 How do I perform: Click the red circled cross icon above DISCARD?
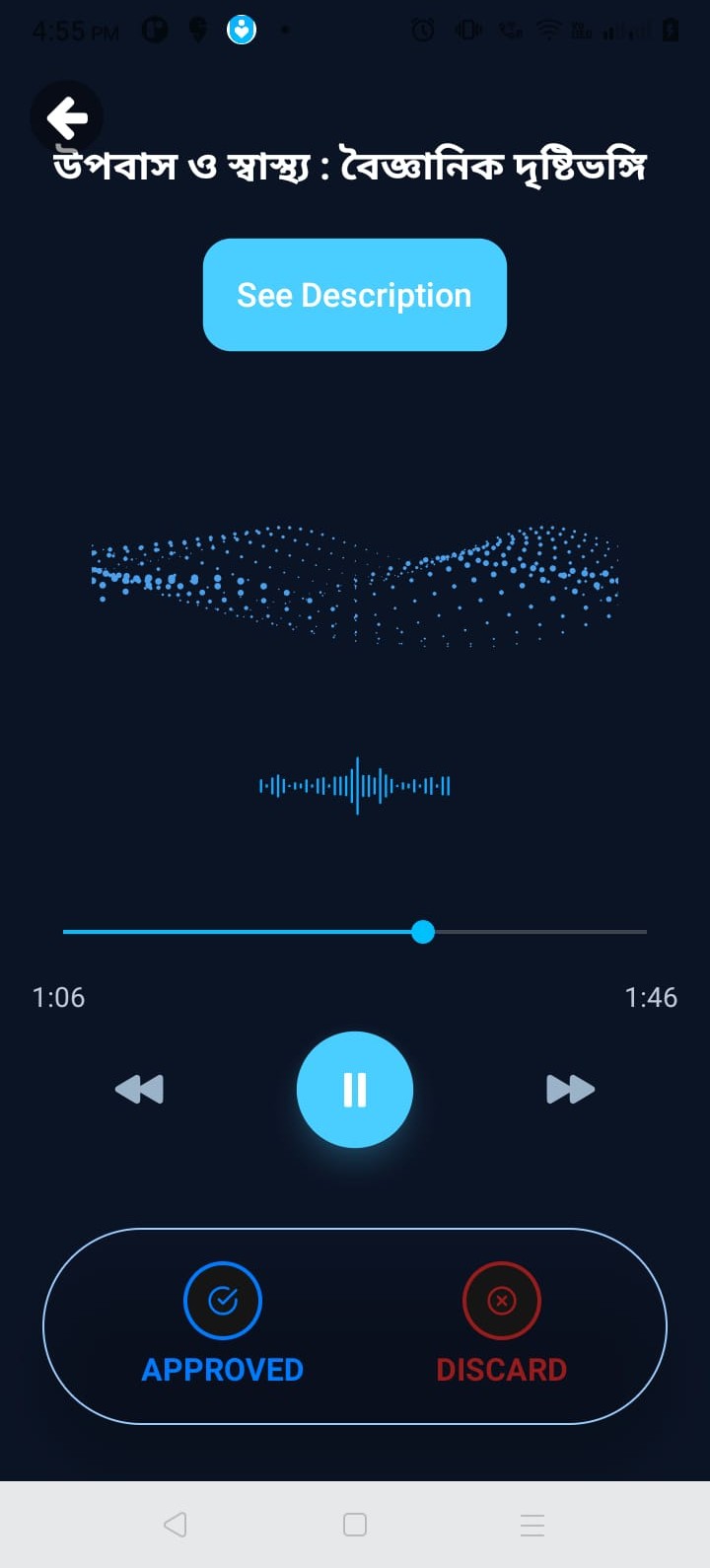click(x=502, y=1300)
